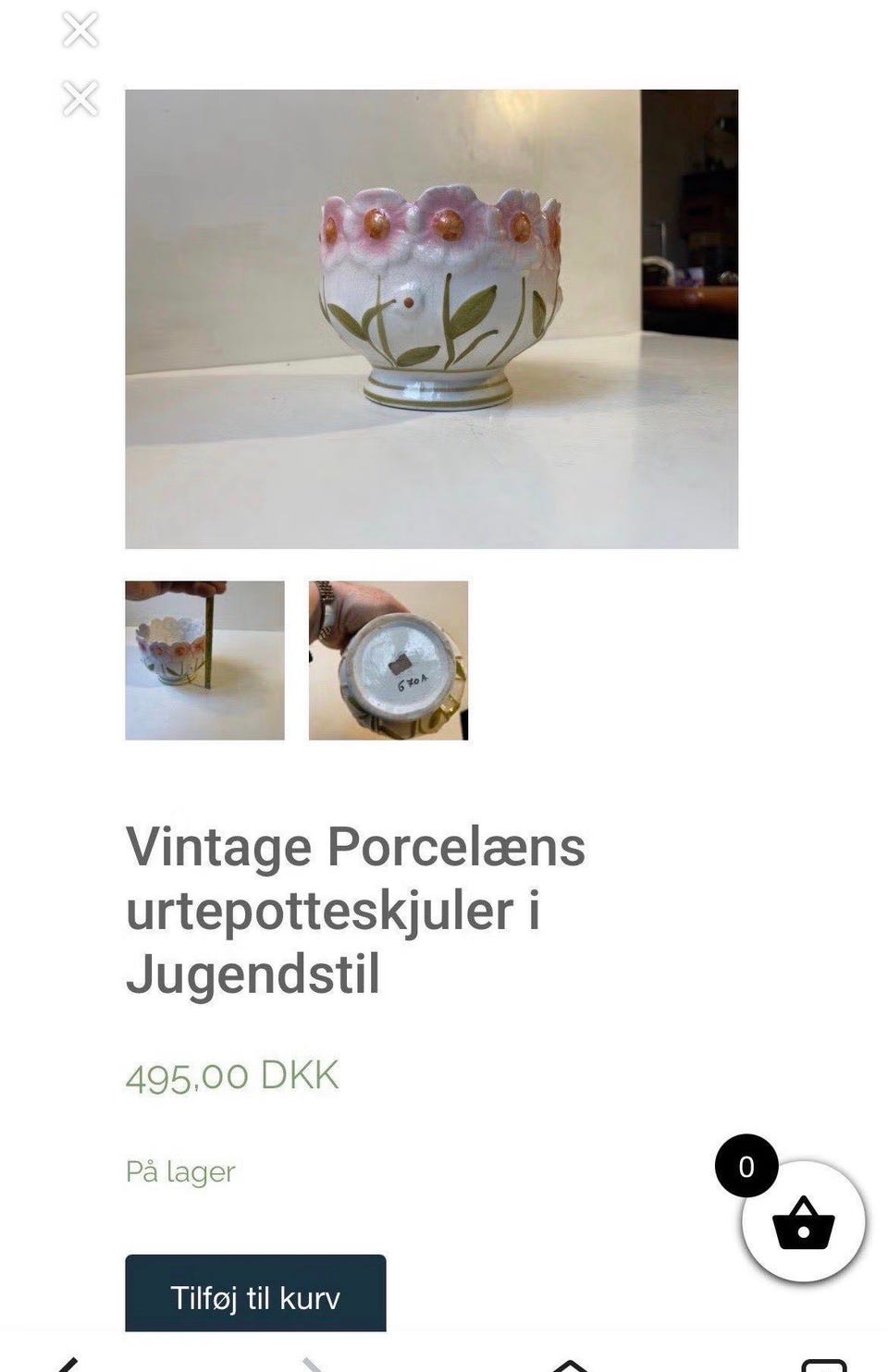Open the side-view thumbnail with measuring stick

(205, 658)
